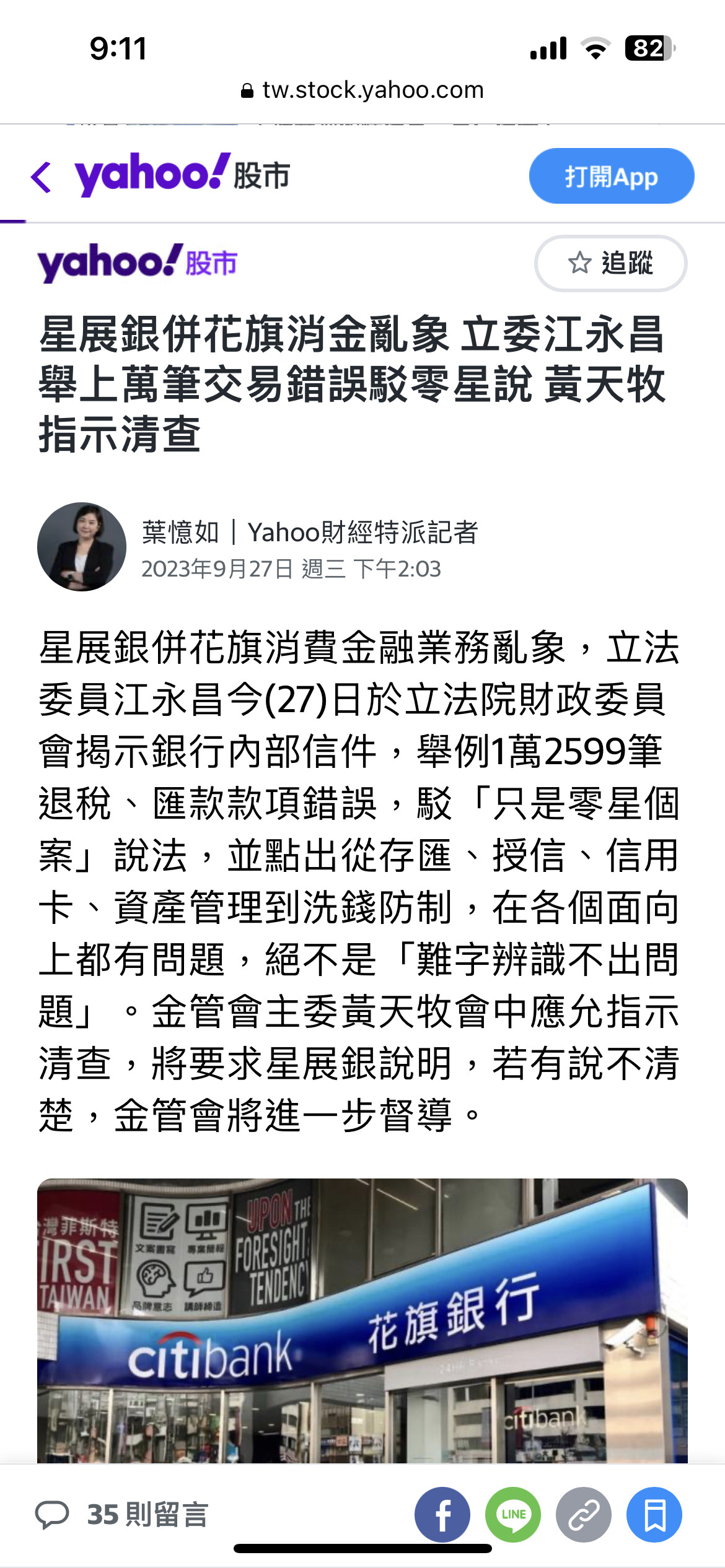
Task: Copy the article link
Action: (584, 1515)
